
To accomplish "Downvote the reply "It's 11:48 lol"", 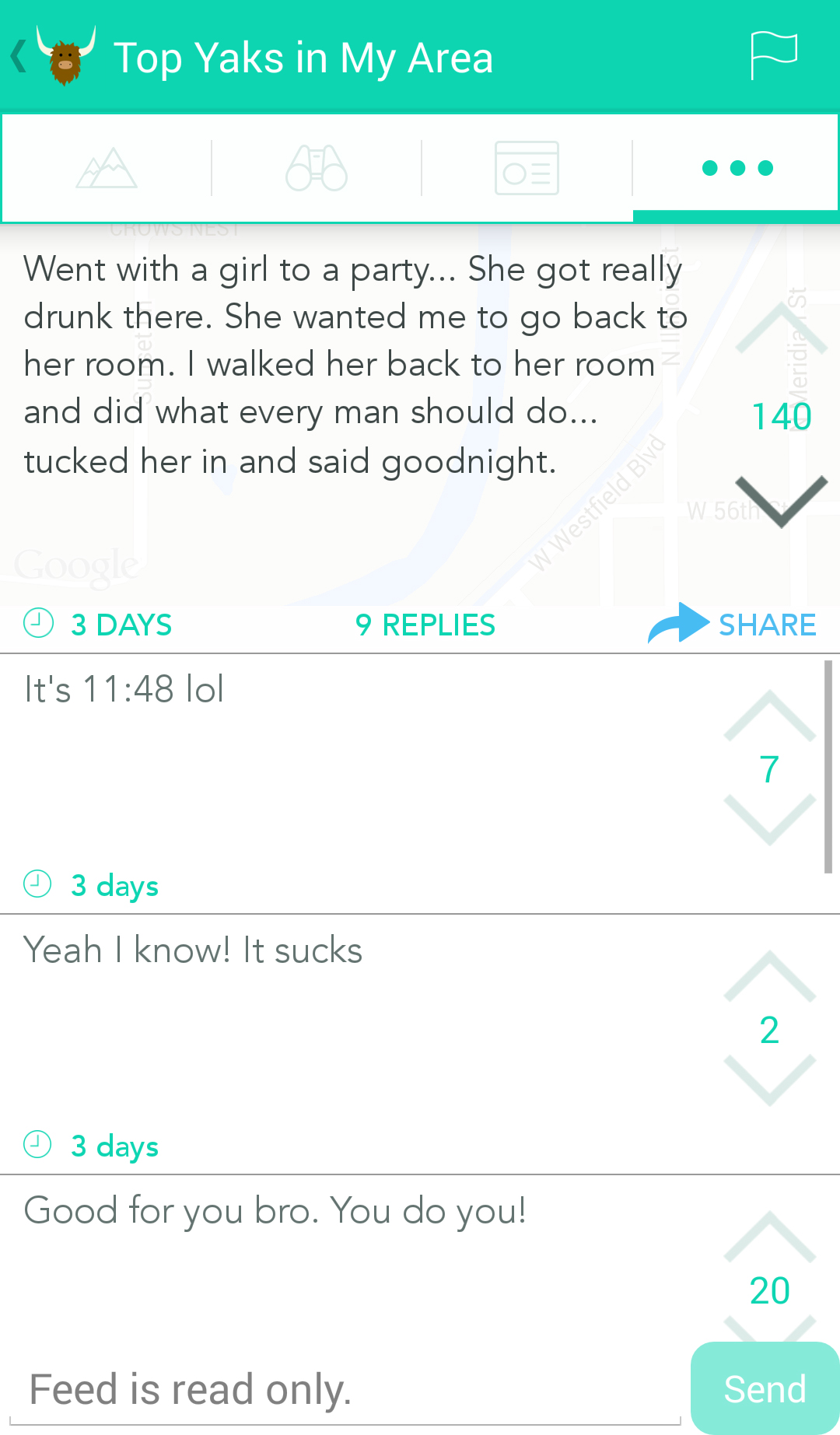I will [769, 819].
